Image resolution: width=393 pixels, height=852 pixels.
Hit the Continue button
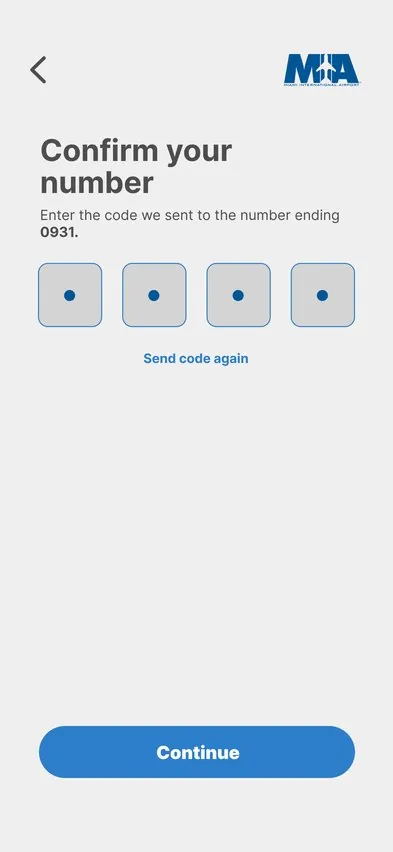[x=197, y=752]
